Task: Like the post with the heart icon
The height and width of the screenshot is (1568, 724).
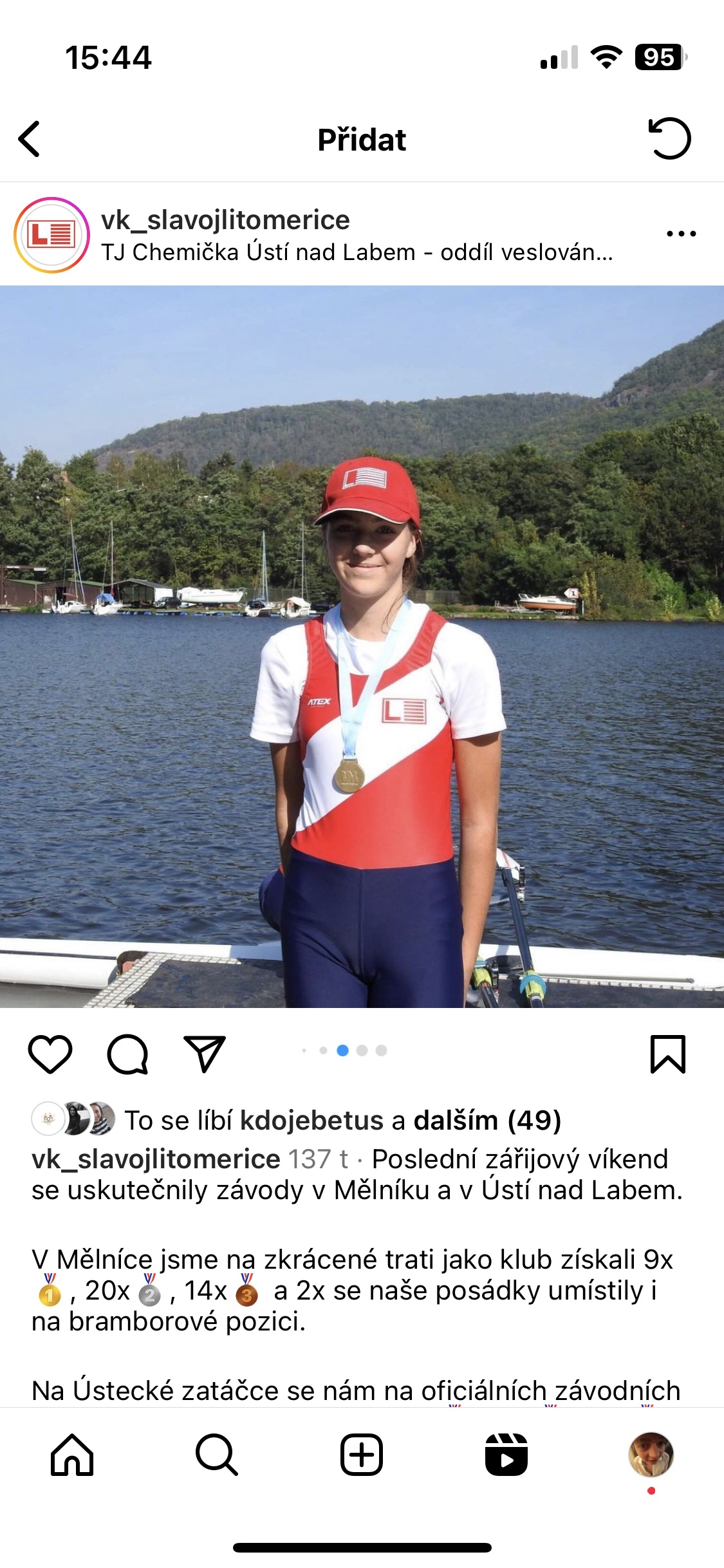Action: tap(50, 1054)
